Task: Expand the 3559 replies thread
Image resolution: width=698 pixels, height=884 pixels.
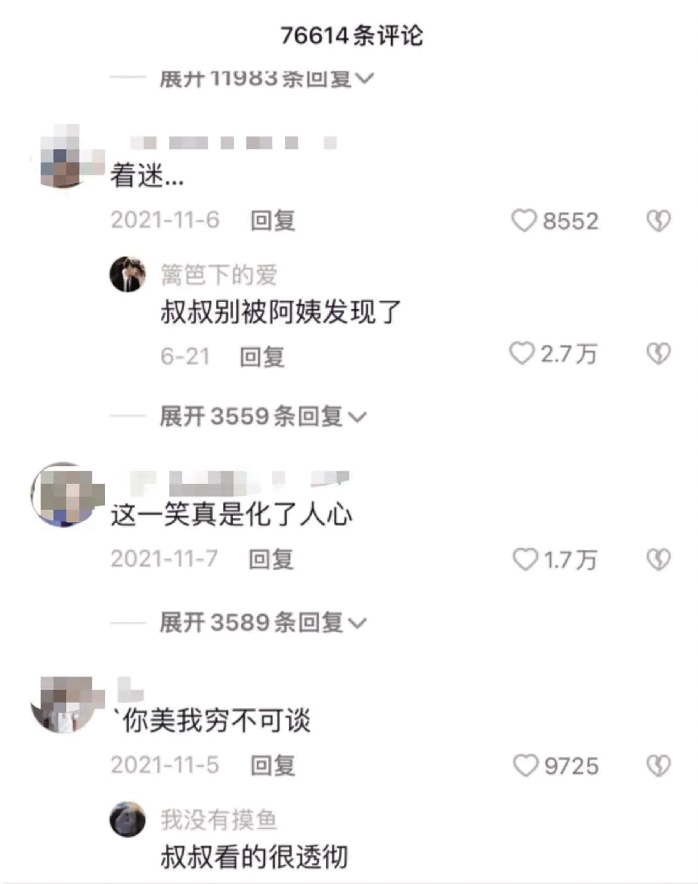Action: point(263,416)
